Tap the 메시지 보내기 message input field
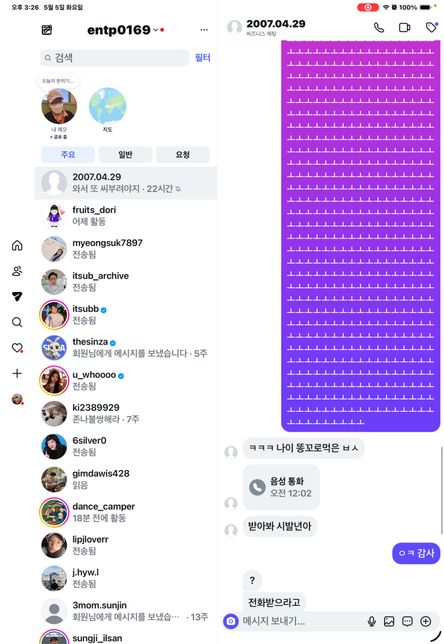This screenshot has height=644, width=444. point(300,621)
